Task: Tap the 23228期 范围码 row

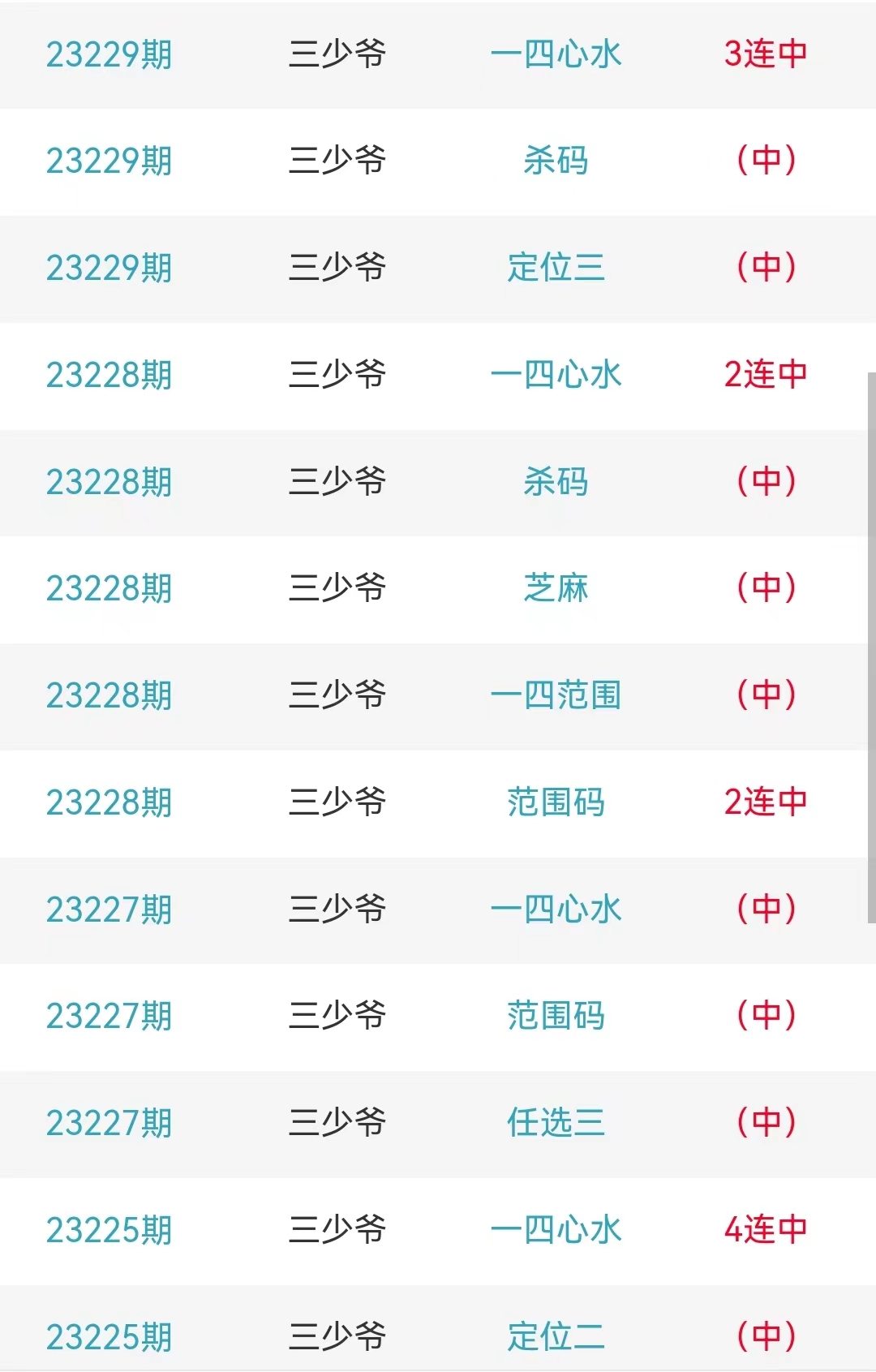Action: pyautogui.click(x=556, y=802)
